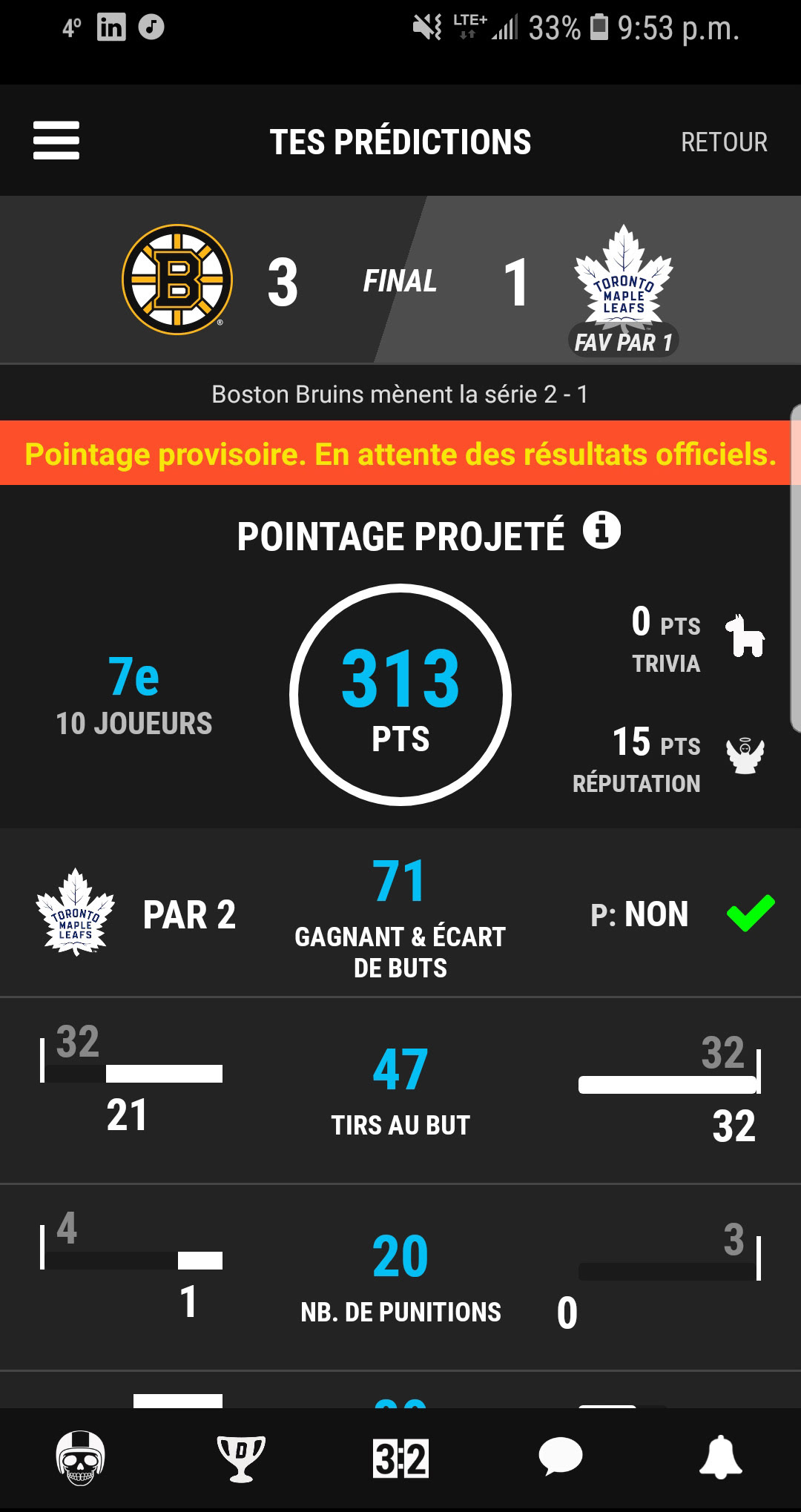The image size is (801, 1512).
Task: Open the hamburger menu
Action: [x=56, y=140]
